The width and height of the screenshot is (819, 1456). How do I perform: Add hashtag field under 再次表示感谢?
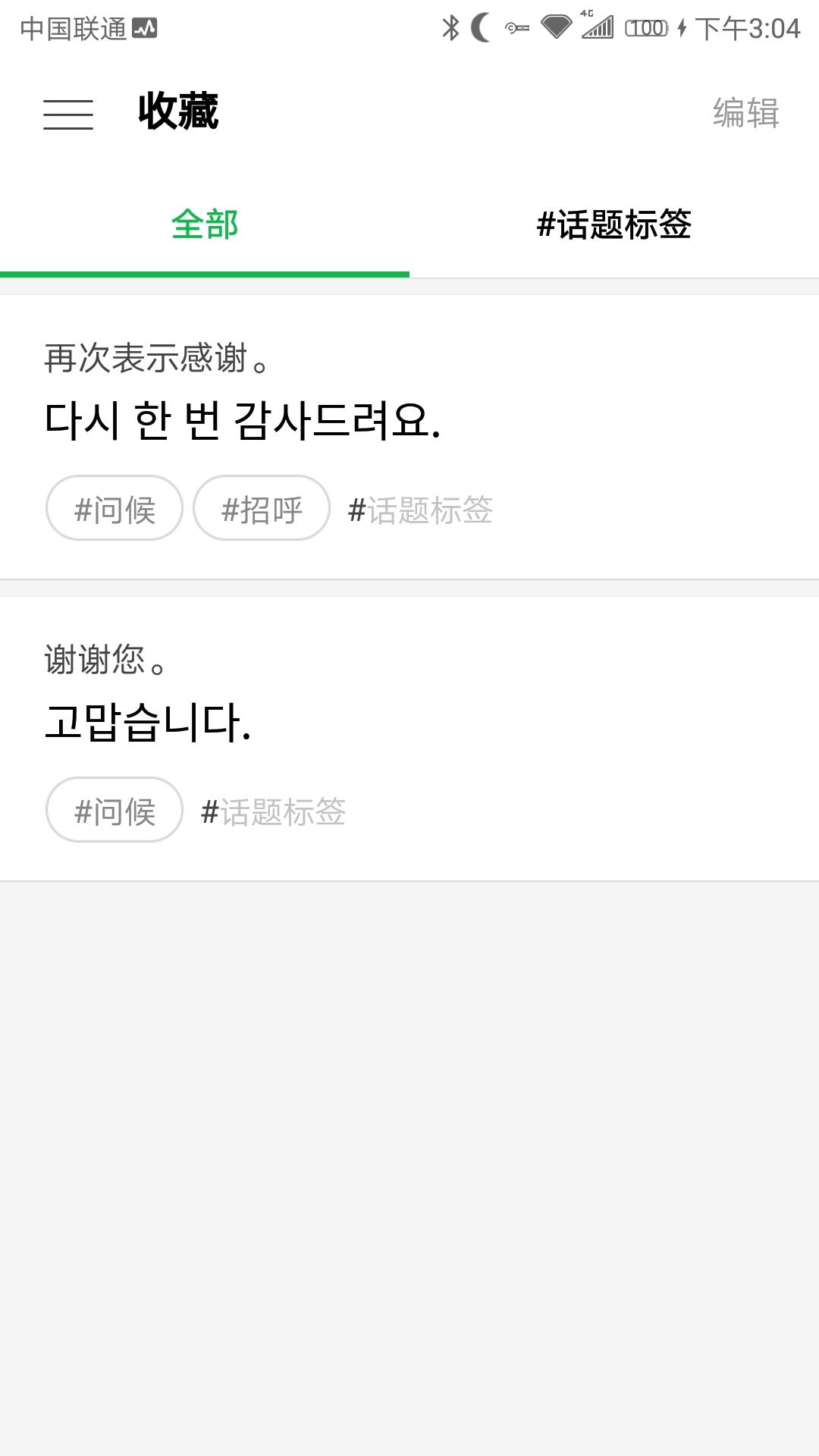click(421, 510)
